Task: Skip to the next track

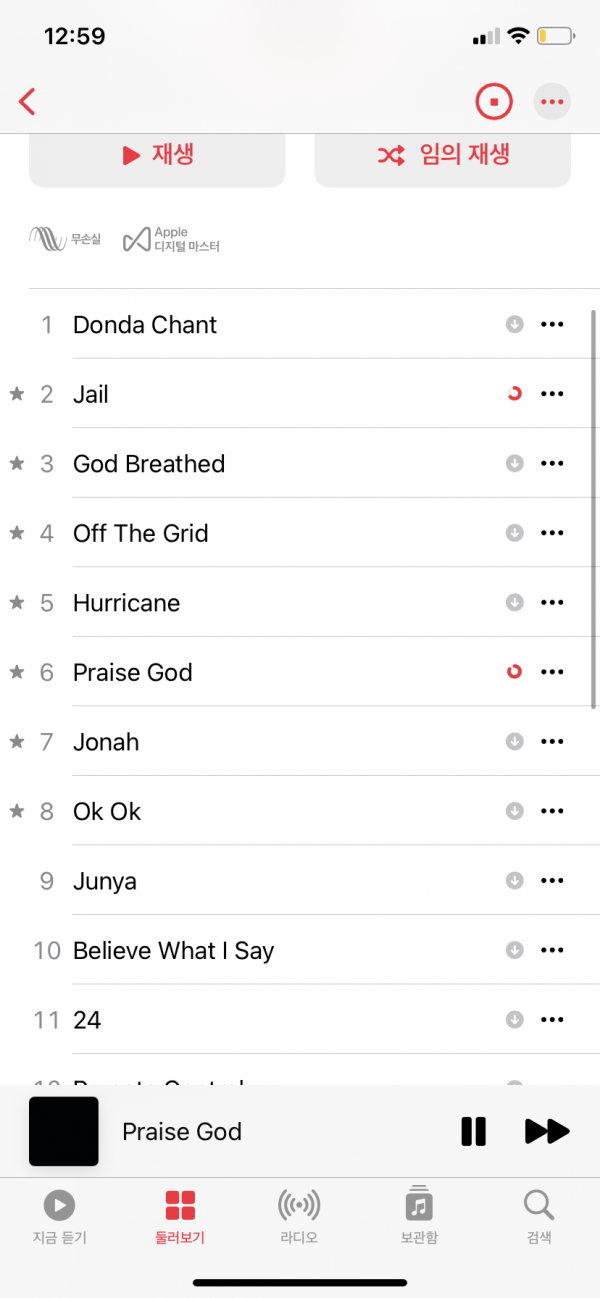Action: 546,1131
